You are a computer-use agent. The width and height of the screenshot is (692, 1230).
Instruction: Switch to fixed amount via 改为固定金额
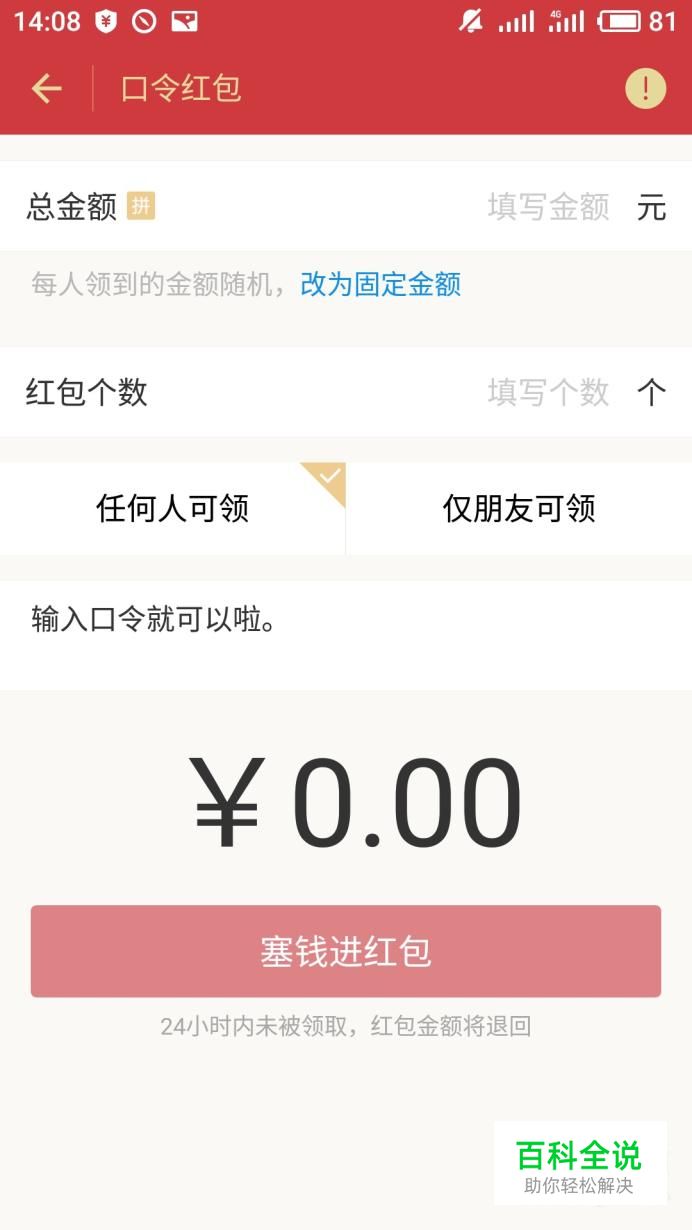pos(381,285)
